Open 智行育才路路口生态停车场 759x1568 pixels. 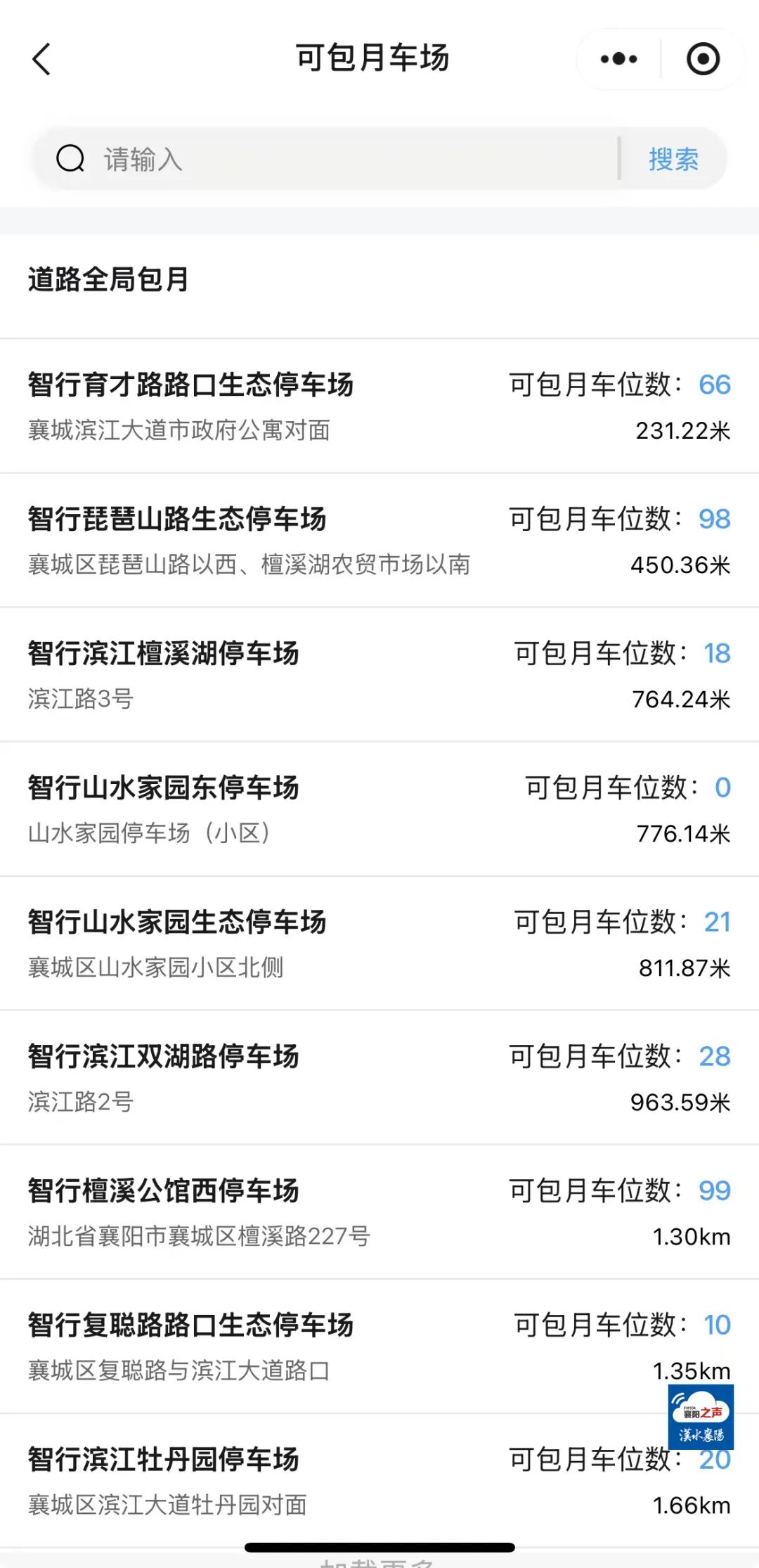point(379,406)
